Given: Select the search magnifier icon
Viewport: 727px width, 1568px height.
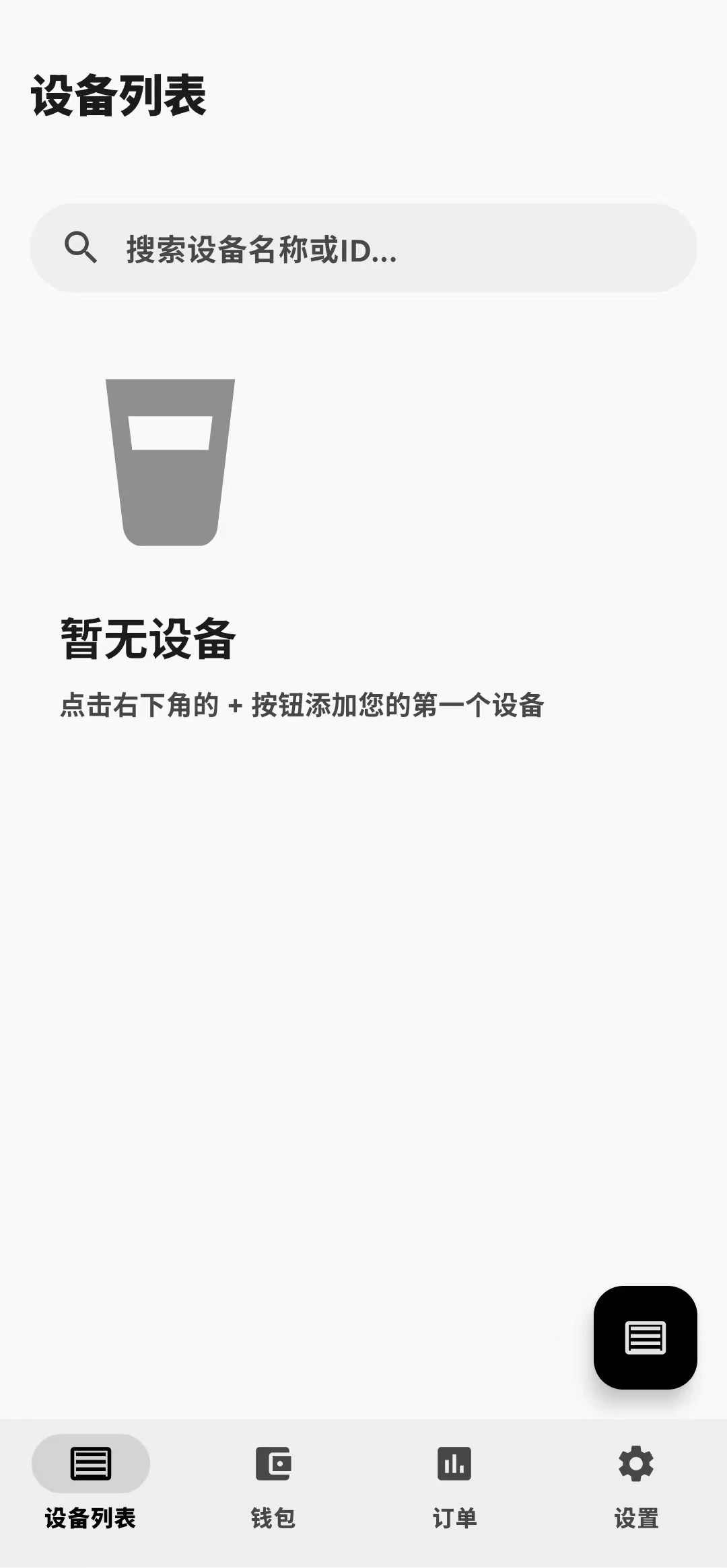Looking at the screenshot, I should point(81,246).
